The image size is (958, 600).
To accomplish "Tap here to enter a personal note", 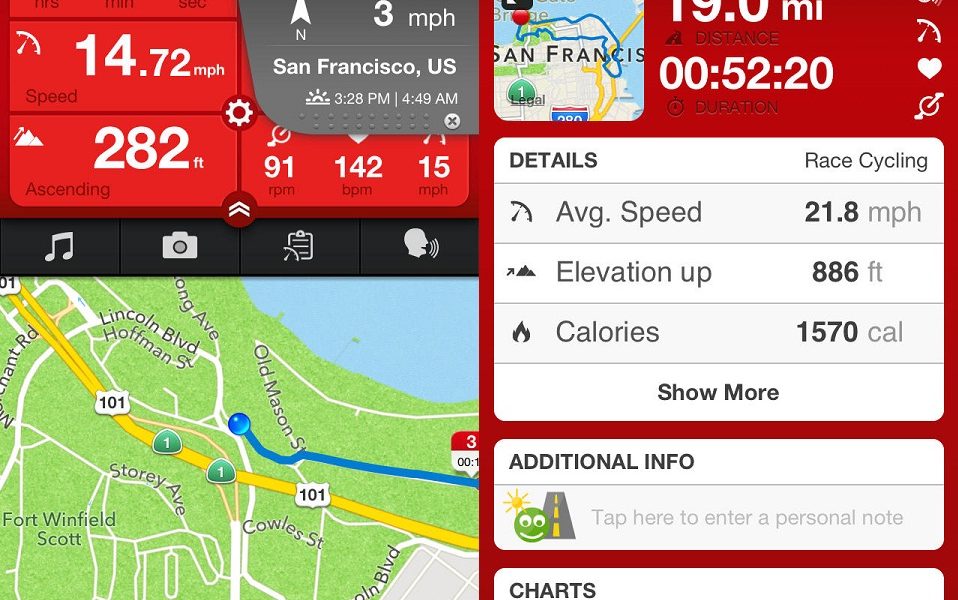I will coord(746,518).
